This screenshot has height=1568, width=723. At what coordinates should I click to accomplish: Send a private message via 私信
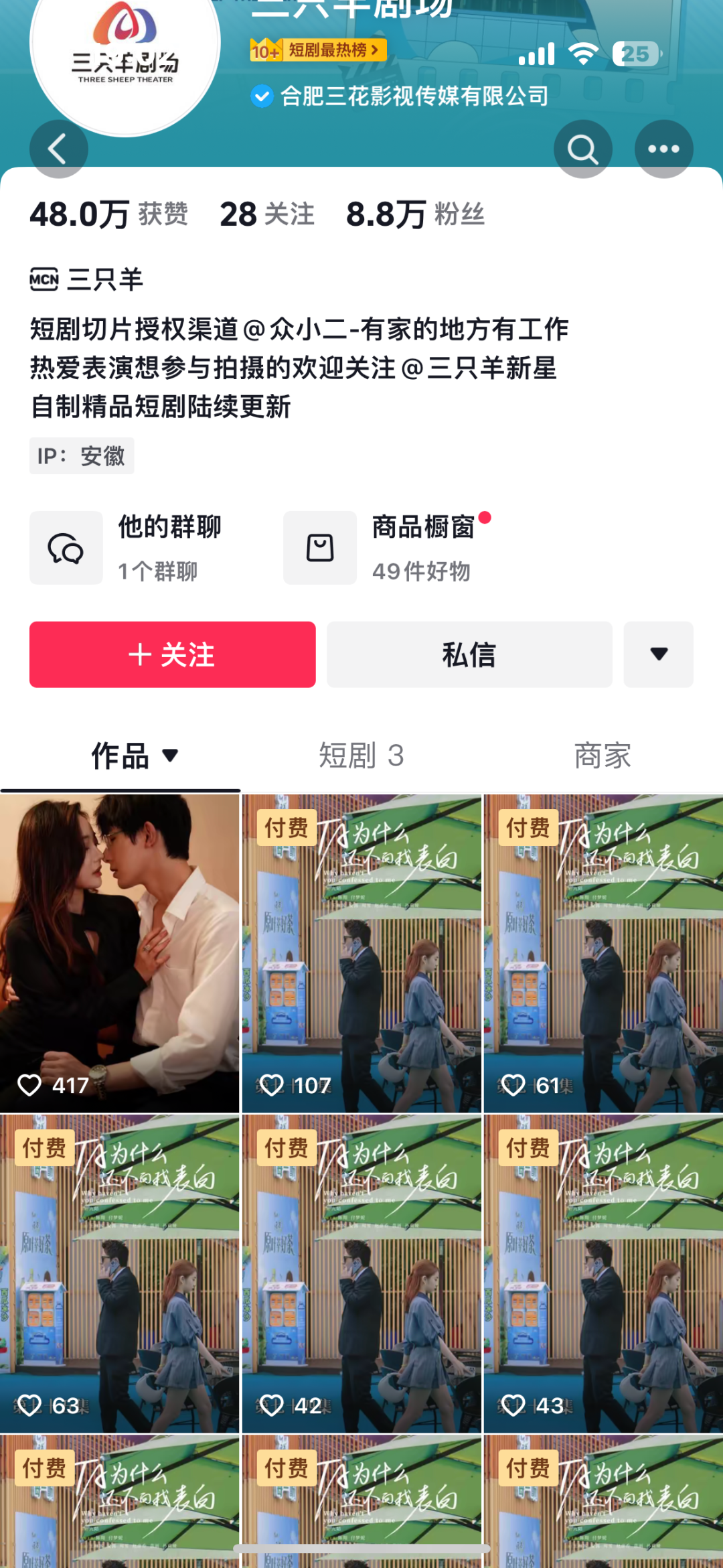pos(469,654)
